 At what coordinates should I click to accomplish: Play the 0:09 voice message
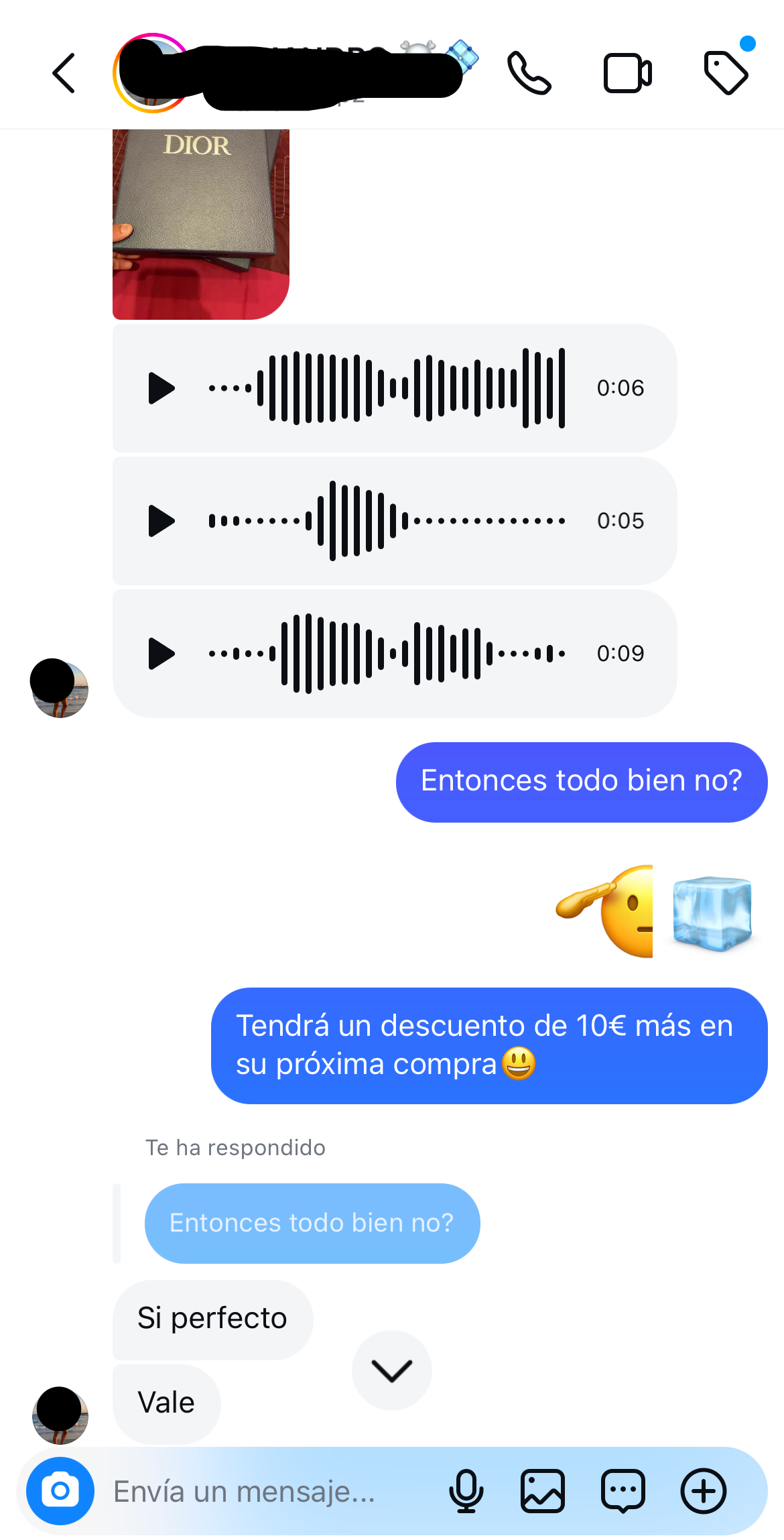point(161,653)
